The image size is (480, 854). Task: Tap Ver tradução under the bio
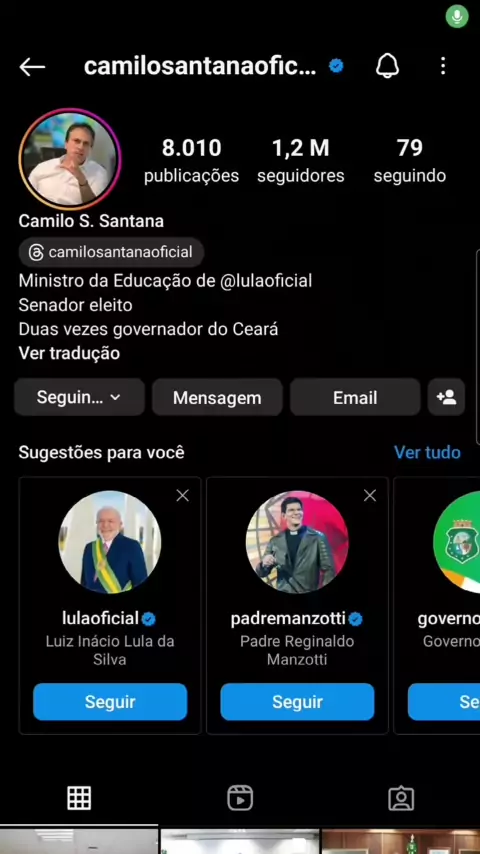[69, 353]
